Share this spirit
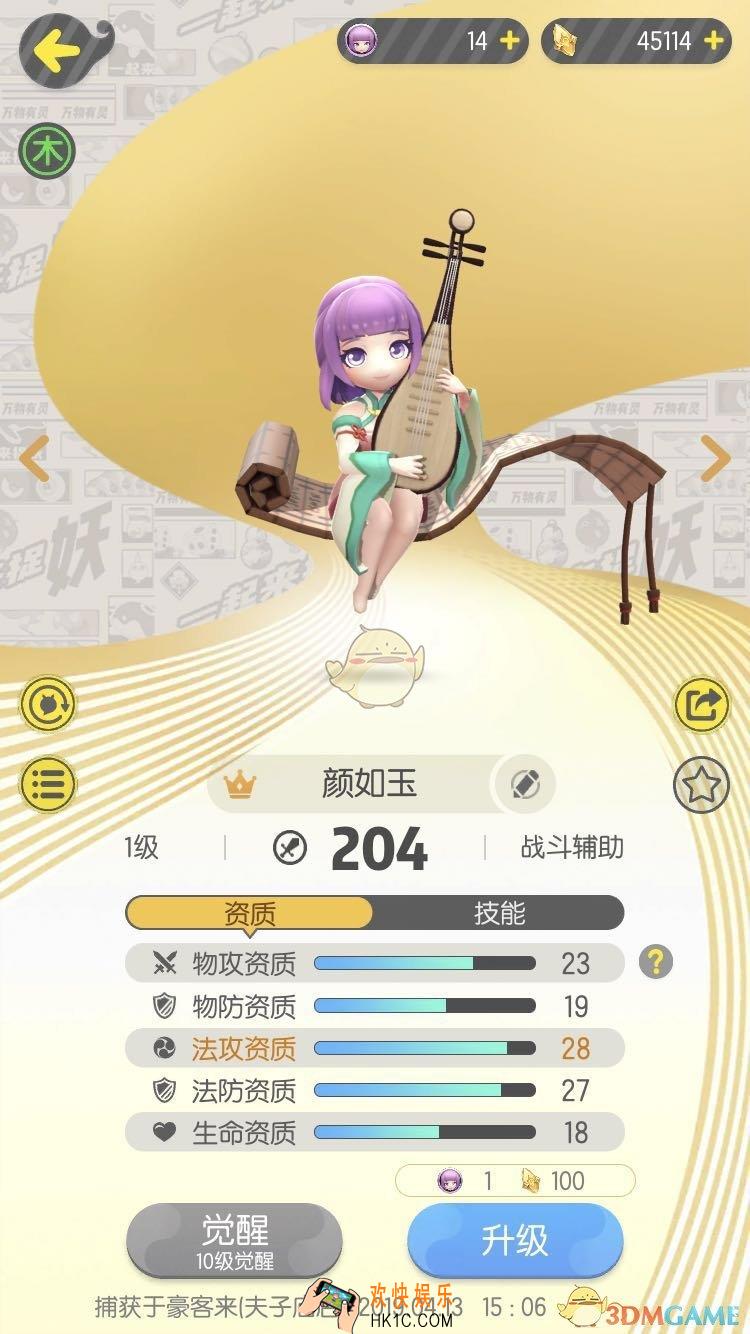 click(702, 706)
